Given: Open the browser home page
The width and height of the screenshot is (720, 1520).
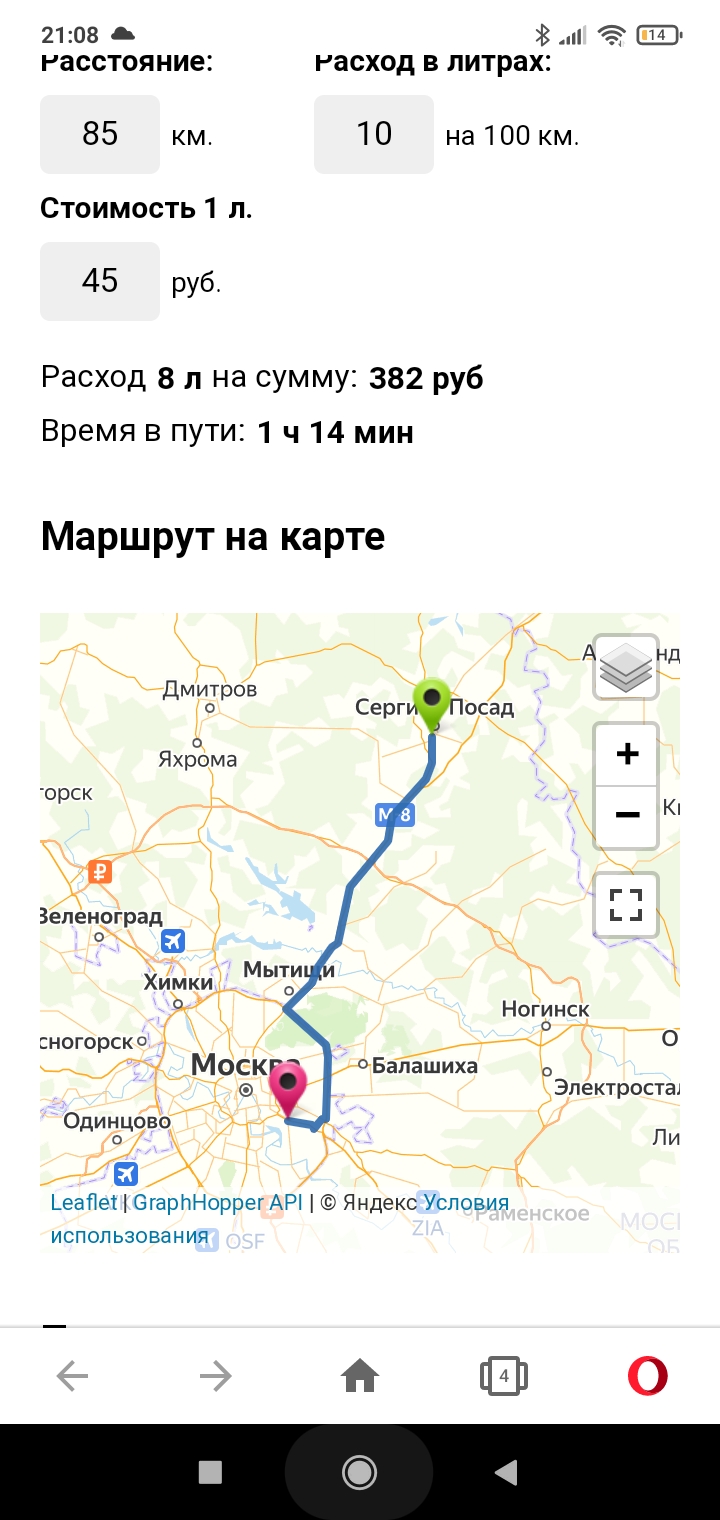Looking at the screenshot, I should click(x=360, y=1377).
